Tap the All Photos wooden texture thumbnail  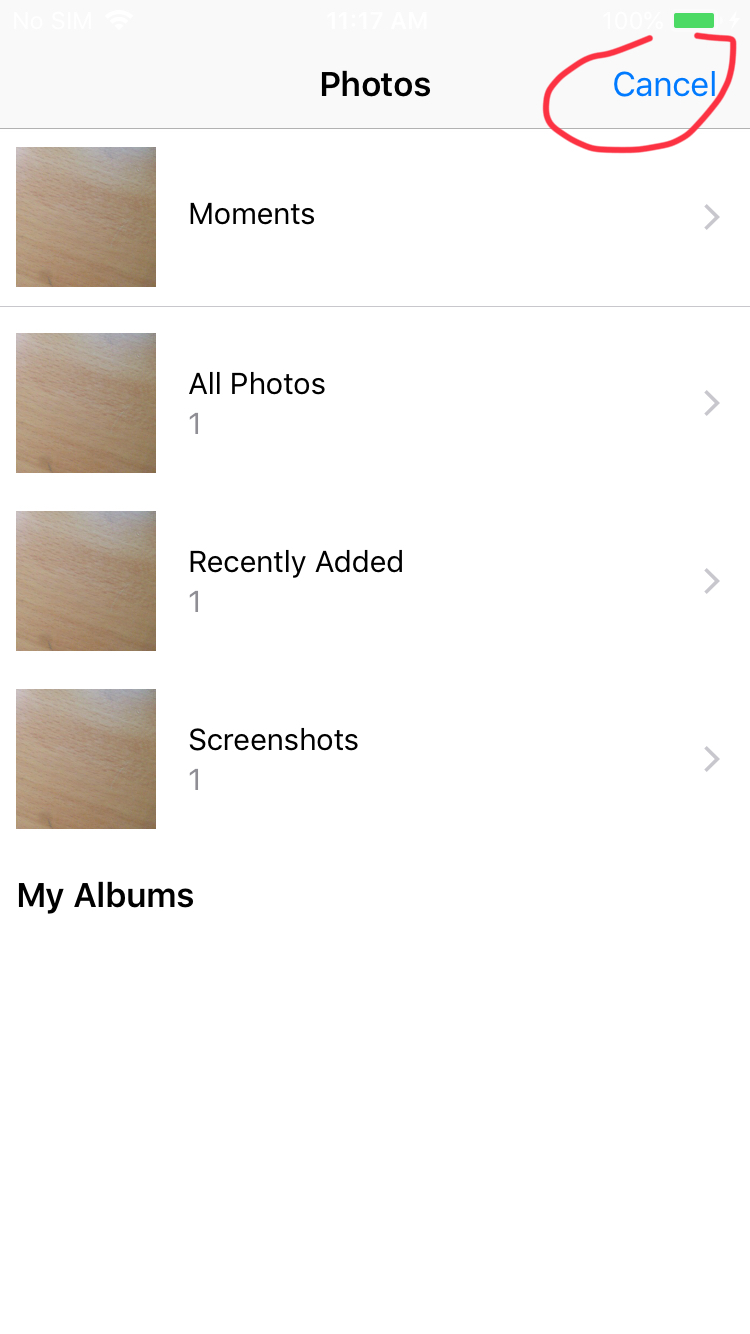coord(85,403)
